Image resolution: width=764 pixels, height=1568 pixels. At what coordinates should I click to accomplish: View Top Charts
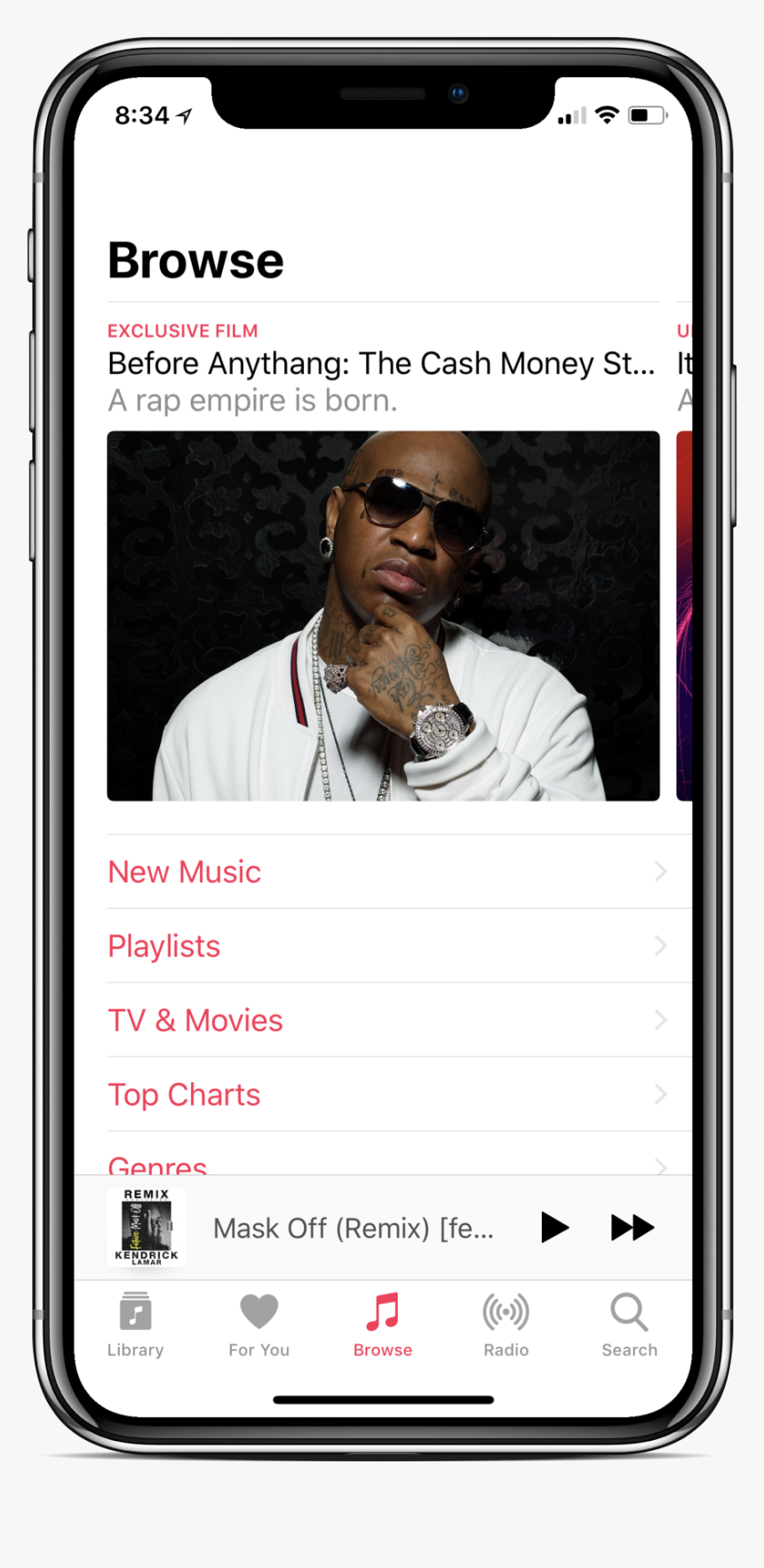(x=386, y=1094)
